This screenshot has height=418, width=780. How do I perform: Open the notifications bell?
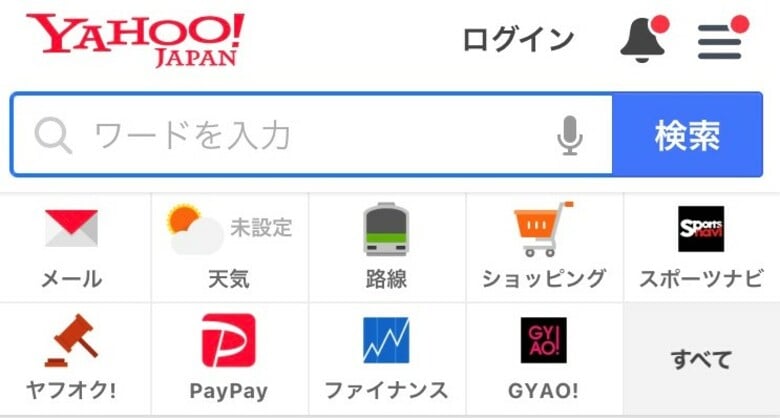[x=642, y=40]
